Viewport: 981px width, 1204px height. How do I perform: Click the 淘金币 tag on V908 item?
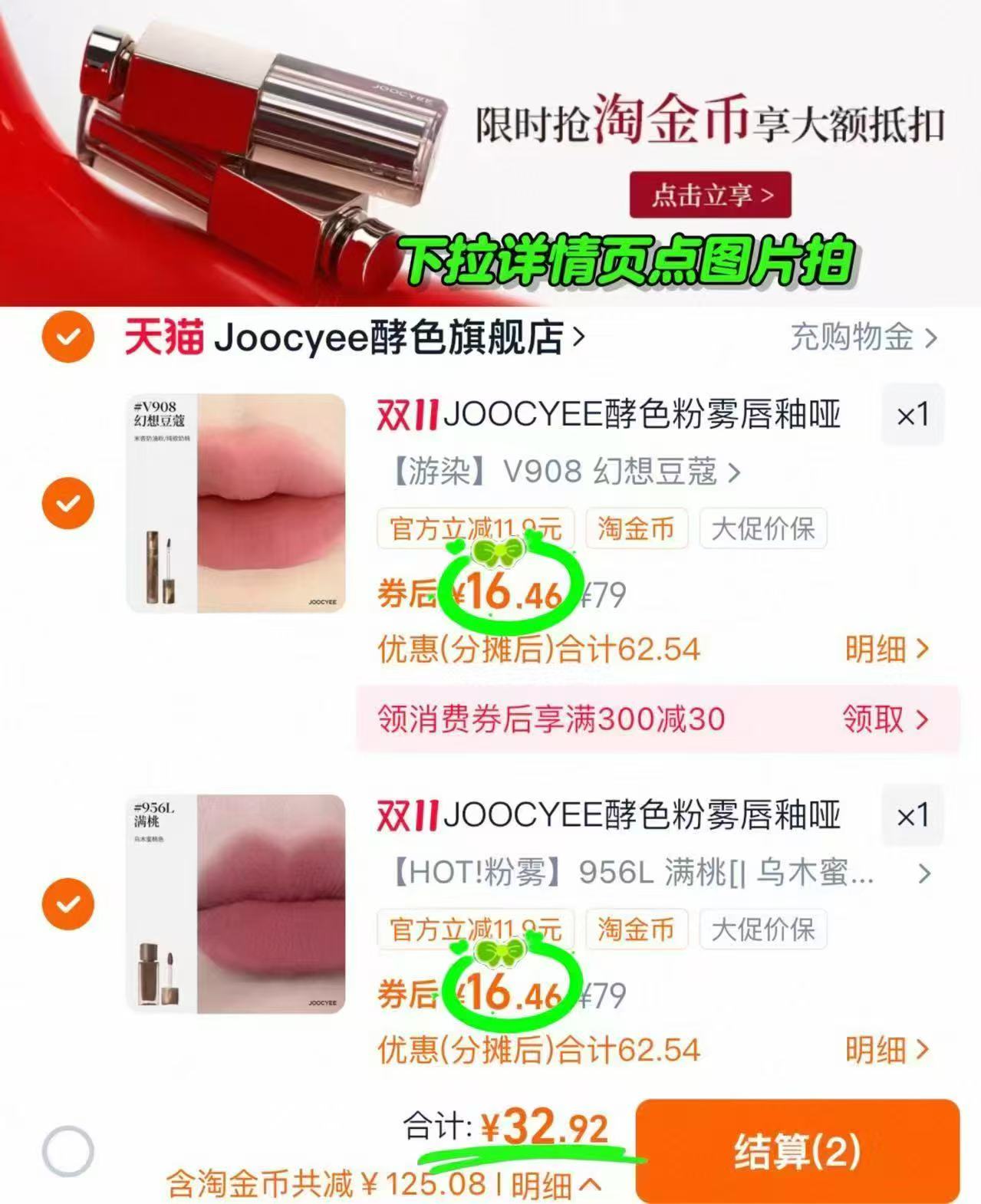coord(635,528)
